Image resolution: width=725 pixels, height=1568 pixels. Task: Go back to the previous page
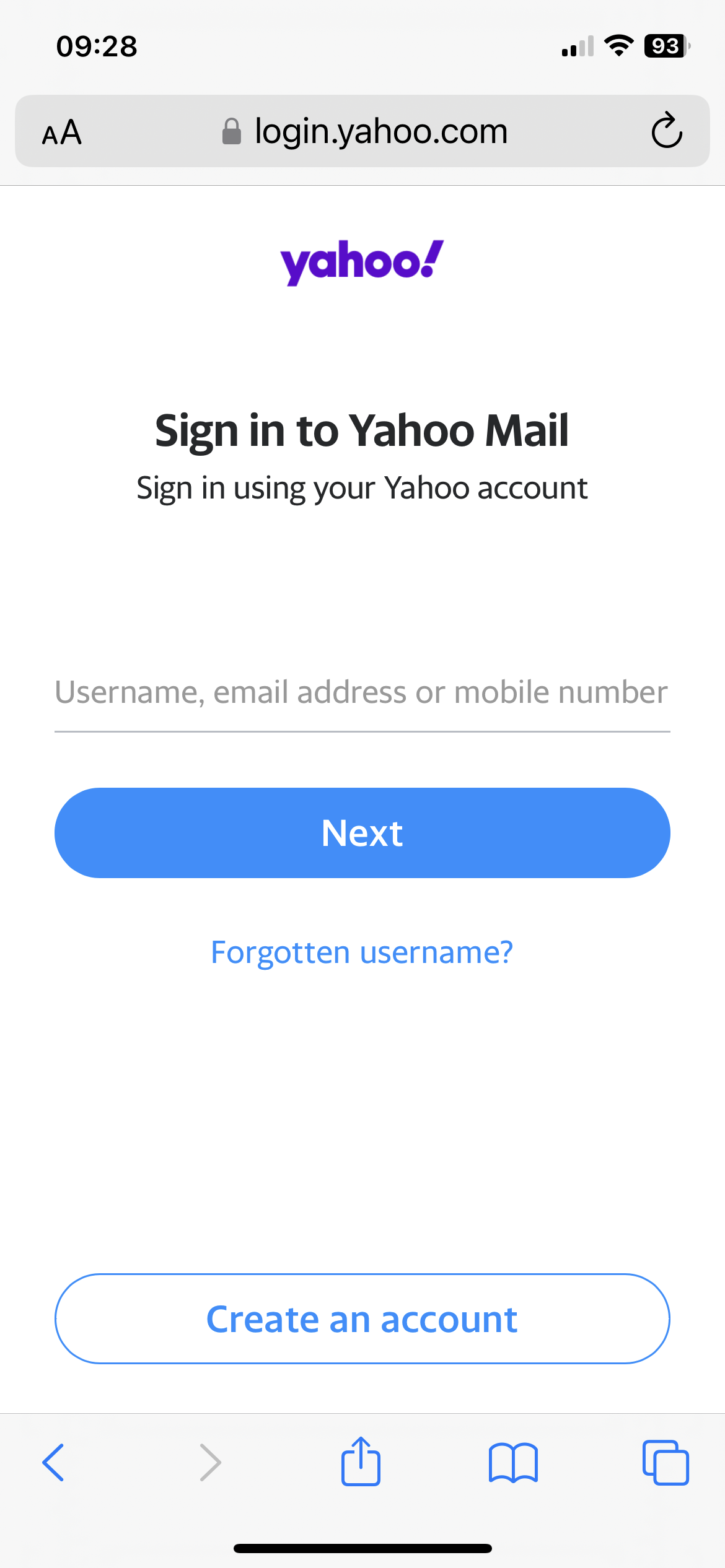tap(53, 1463)
